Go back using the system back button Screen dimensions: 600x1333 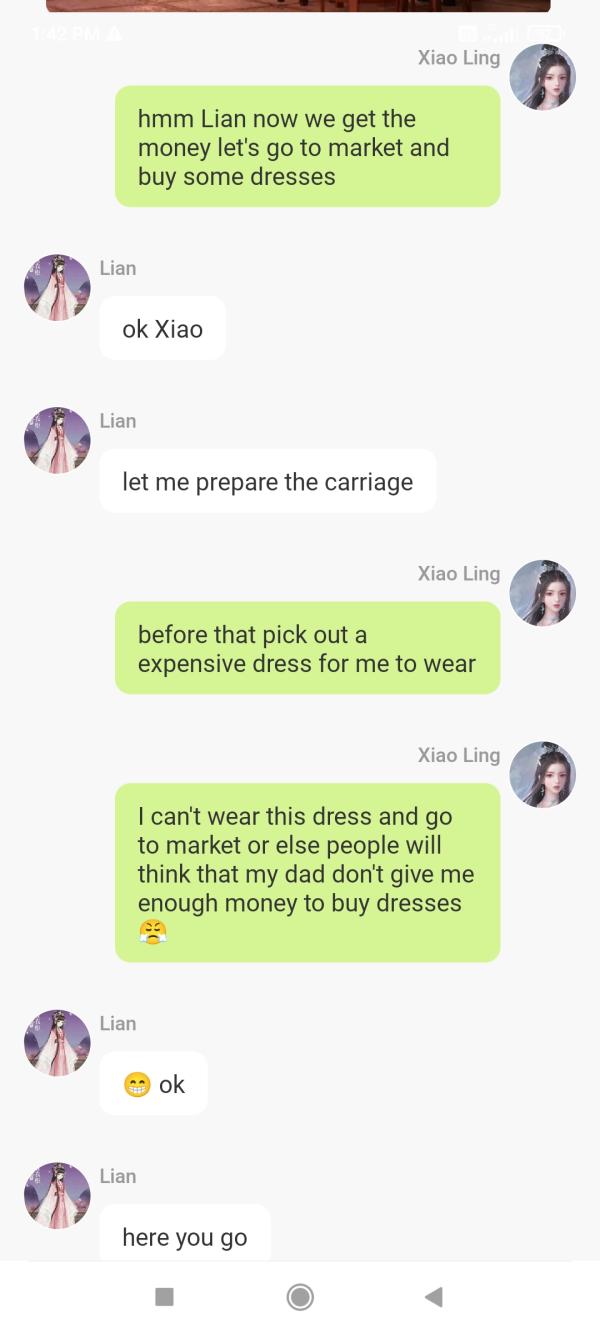pyautogui.click(x=434, y=1297)
